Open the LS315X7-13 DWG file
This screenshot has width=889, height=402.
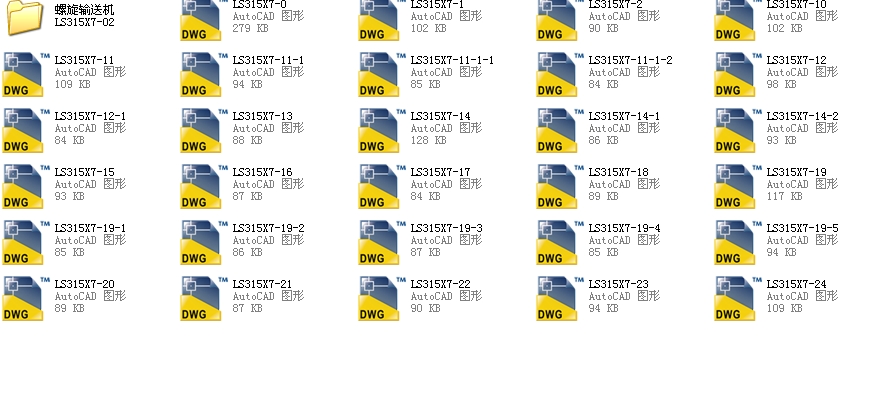[202, 130]
